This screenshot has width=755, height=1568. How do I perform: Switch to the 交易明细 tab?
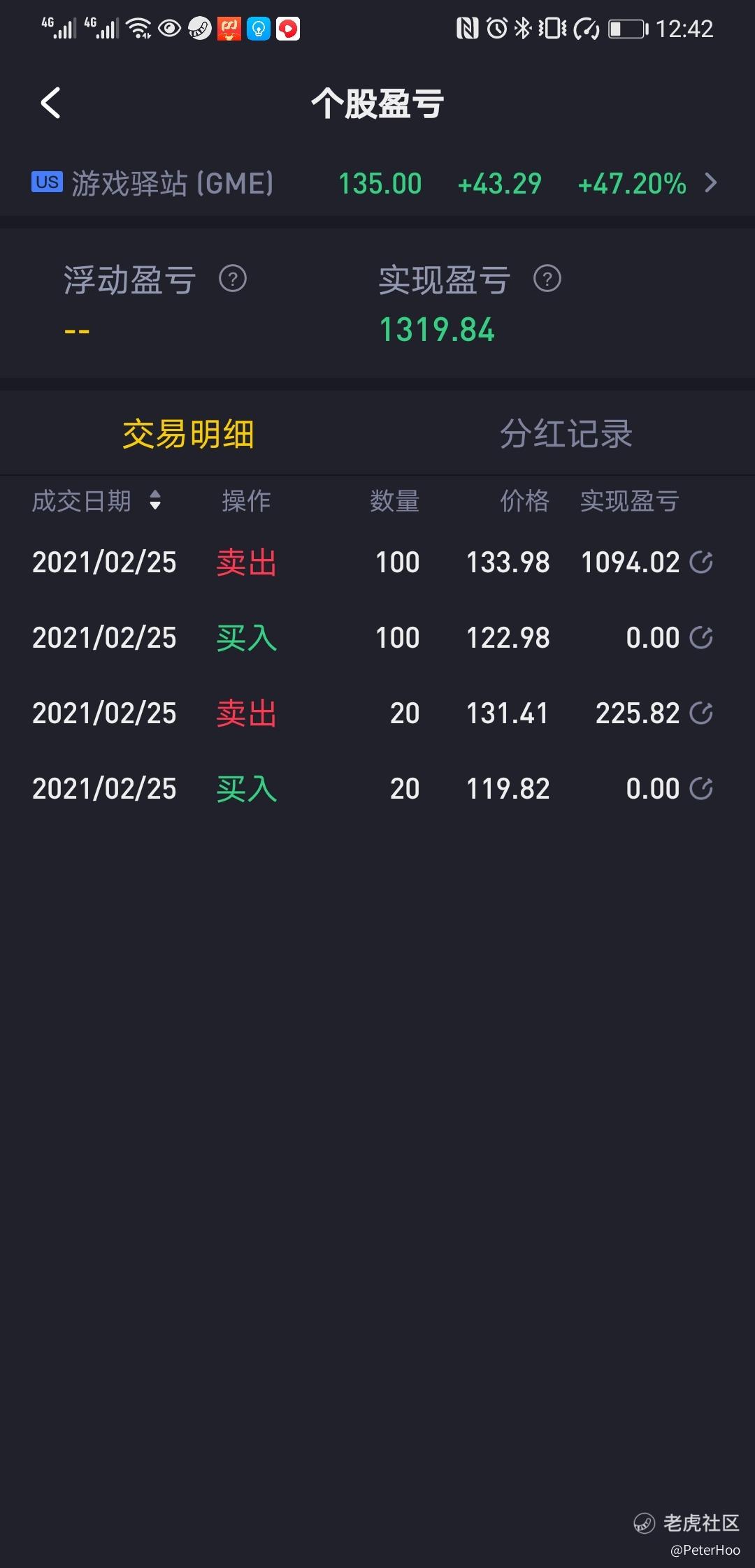(188, 434)
